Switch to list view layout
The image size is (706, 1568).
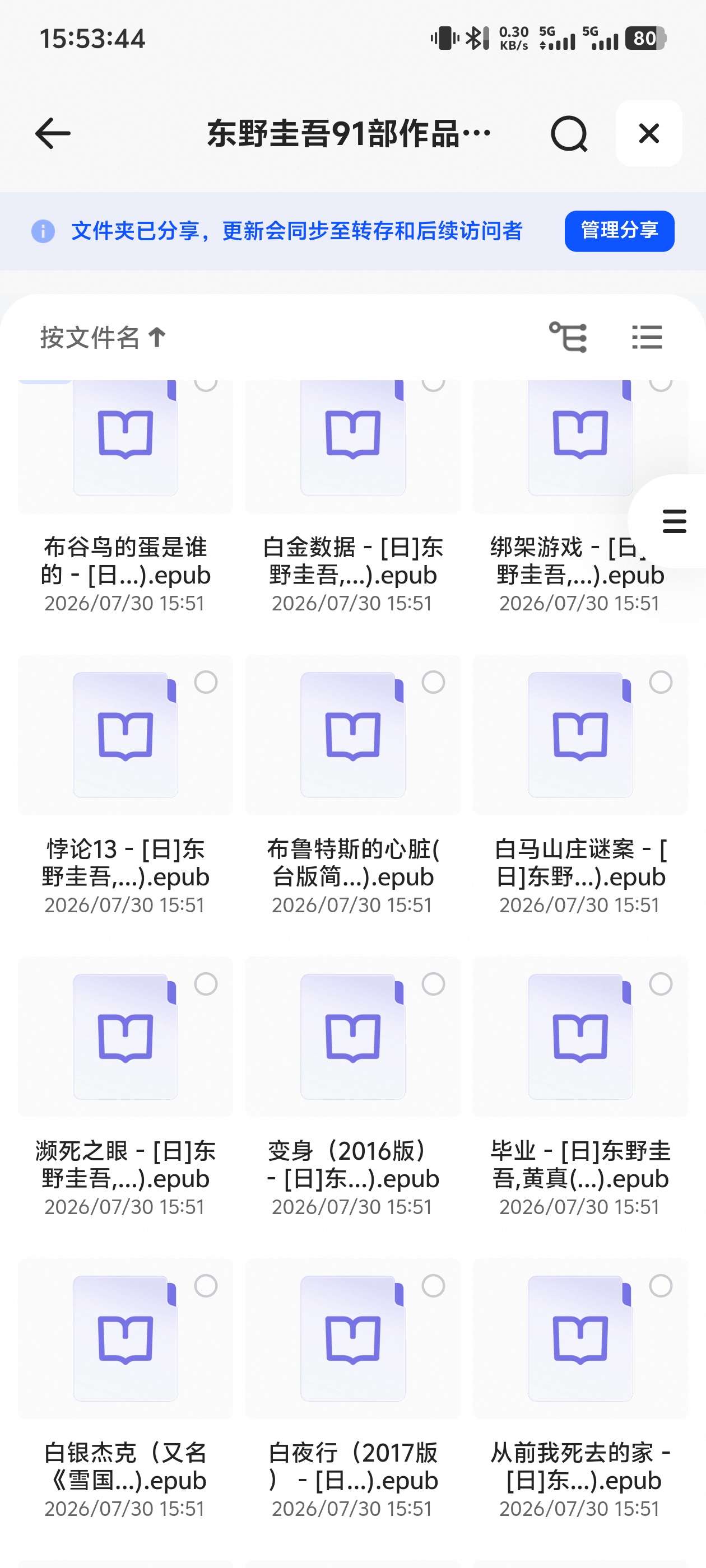tap(646, 337)
